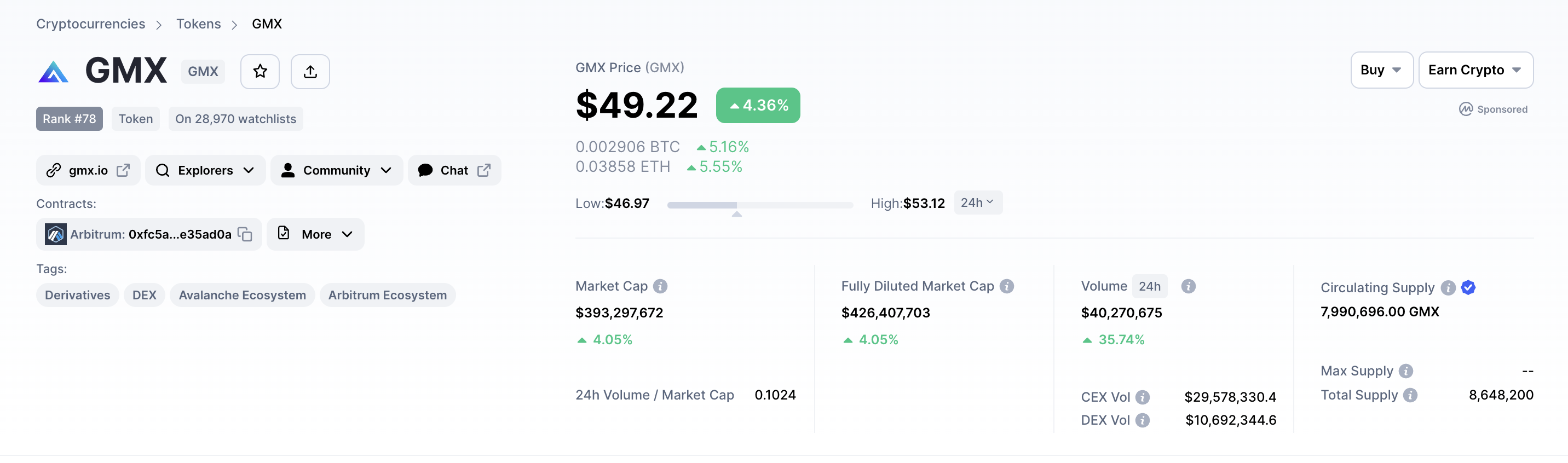Image resolution: width=1568 pixels, height=463 pixels.
Task: Show Circulating Supply info tooltip
Action: click(x=1448, y=288)
